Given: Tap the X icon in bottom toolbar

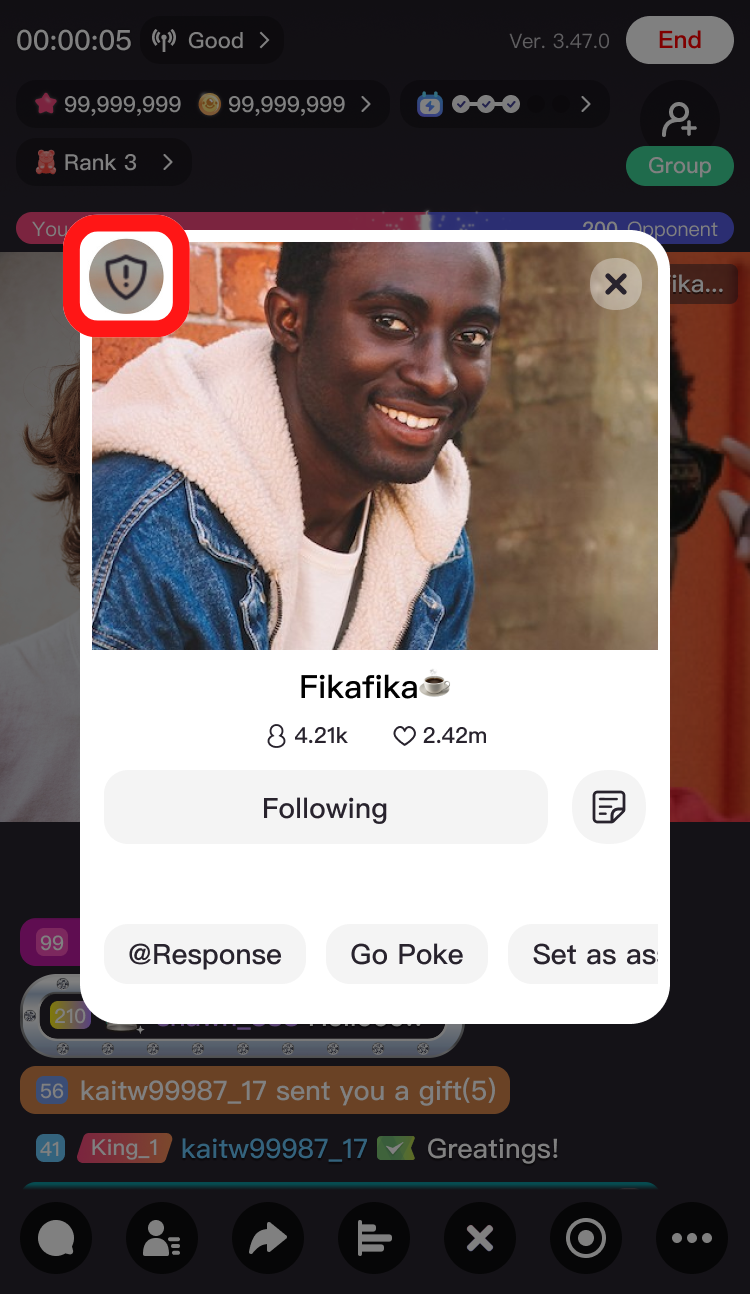Looking at the screenshot, I should pos(480,1239).
